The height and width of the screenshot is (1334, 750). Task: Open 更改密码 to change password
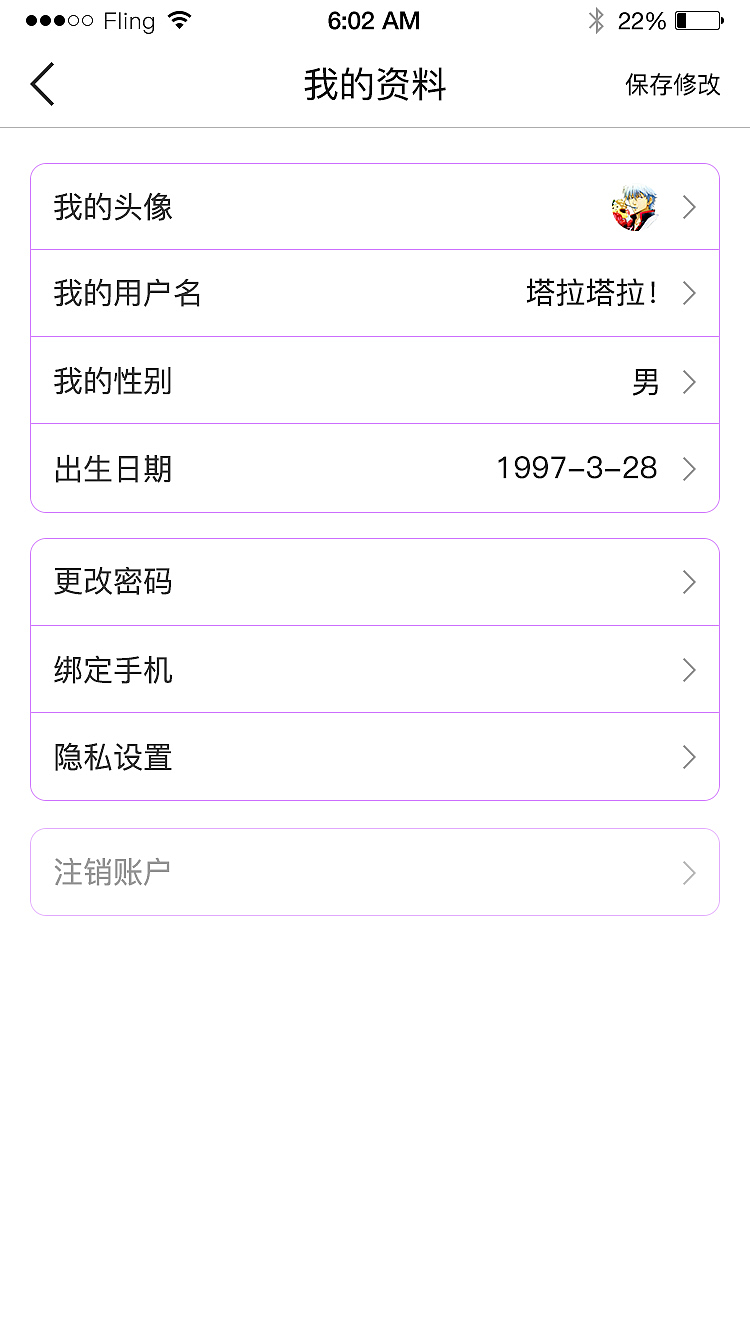[375, 582]
